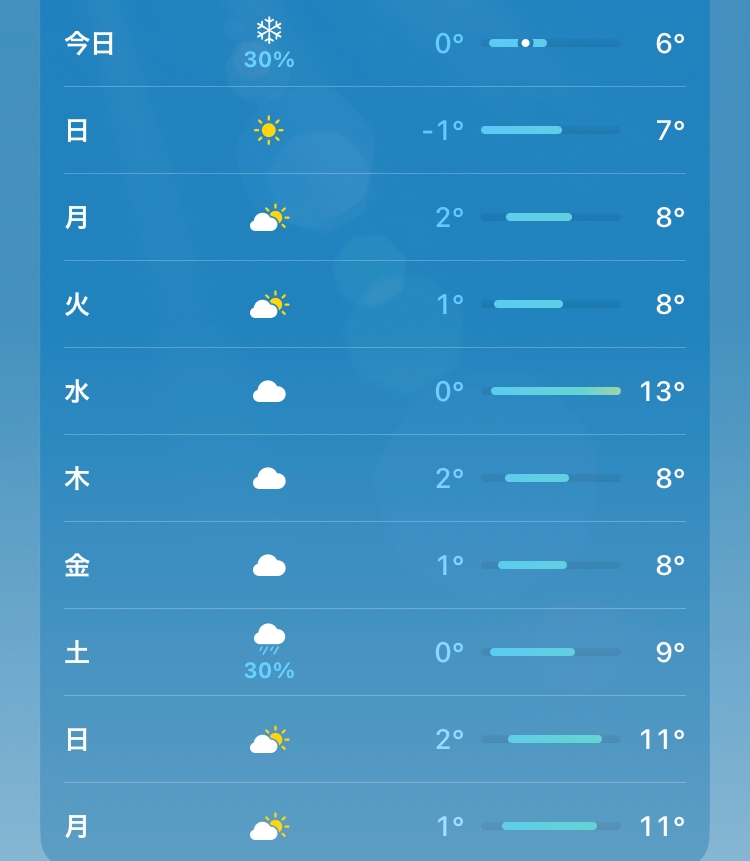The width and height of the screenshot is (750, 861).
Task: Open today's (今日) snow forecast details
Action: click(x=375, y=43)
